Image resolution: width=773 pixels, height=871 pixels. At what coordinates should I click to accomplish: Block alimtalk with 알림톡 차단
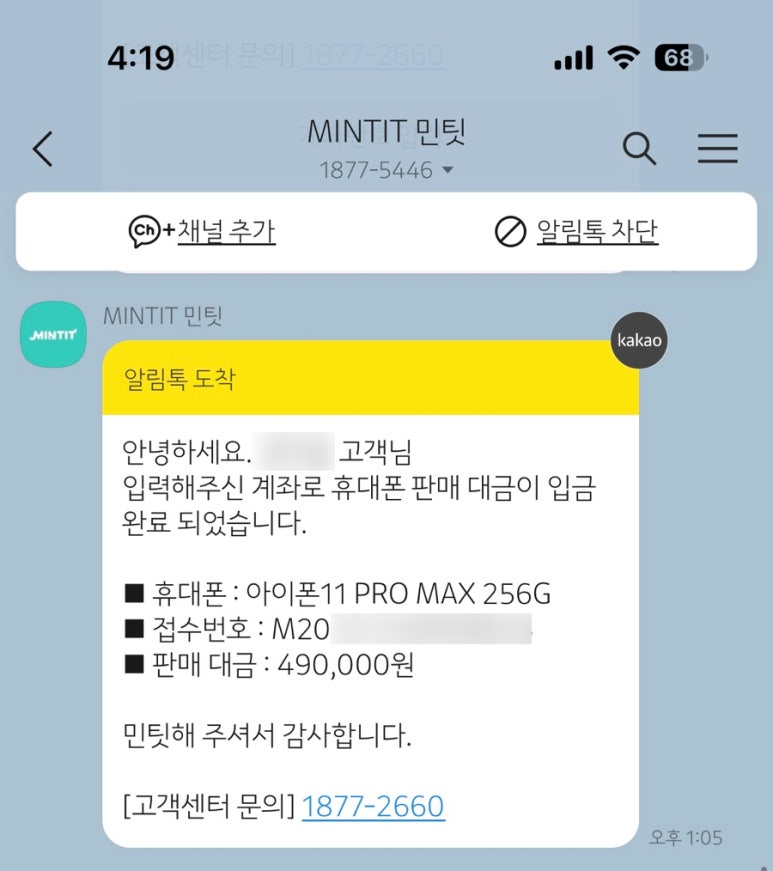click(x=577, y=232)
